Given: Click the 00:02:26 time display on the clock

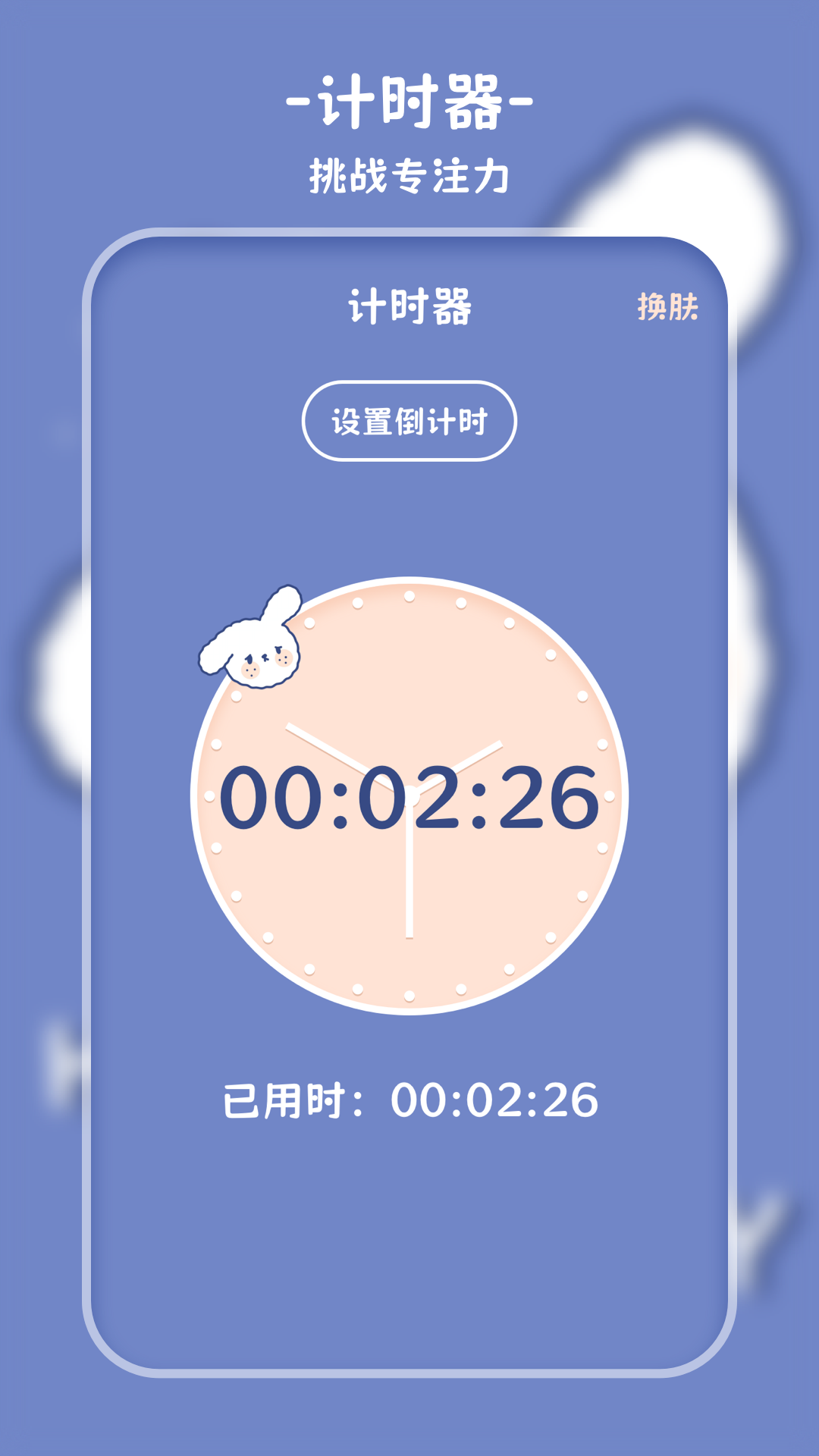Looking at the screenshot, I should 409,796.
